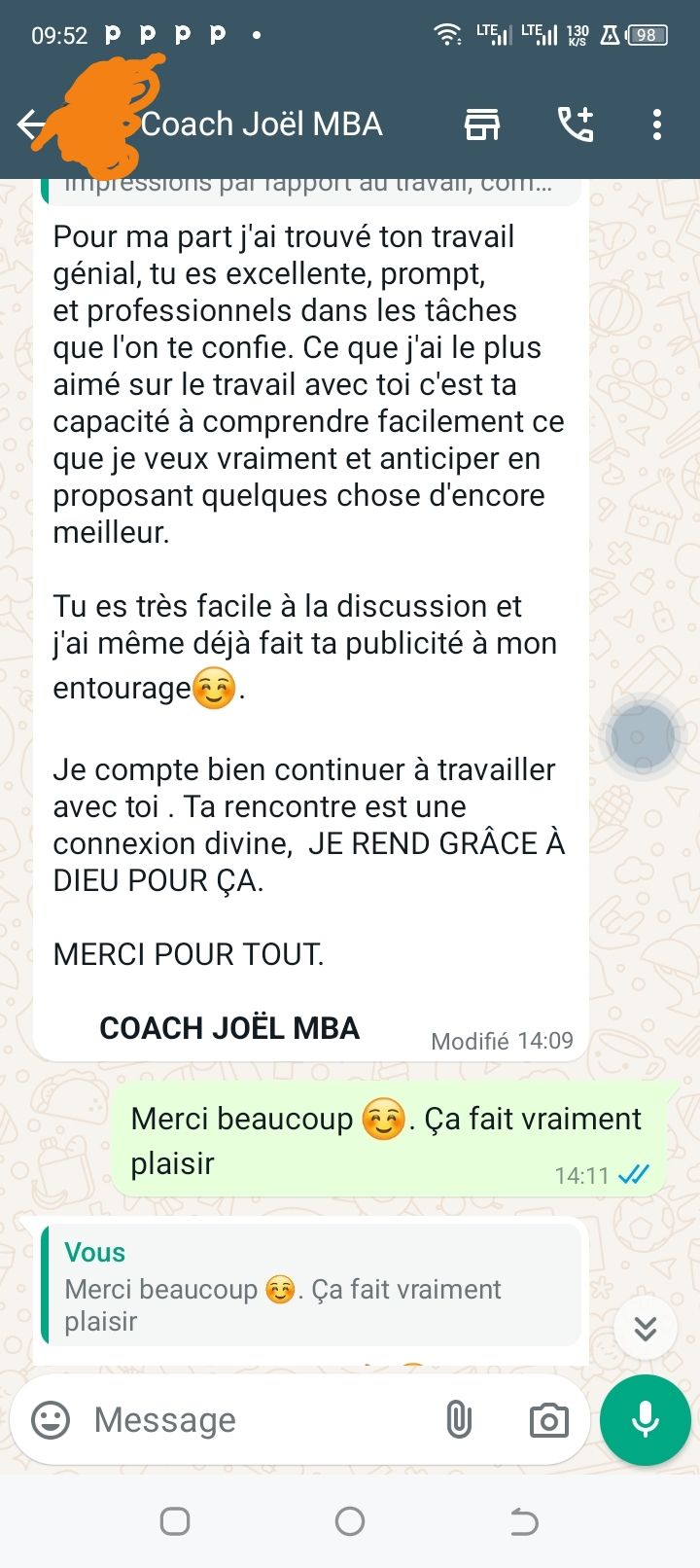This screenshot has height=1568, width=700.
Task: Open the business catalog storefront icon
Action: click(481, 125)
